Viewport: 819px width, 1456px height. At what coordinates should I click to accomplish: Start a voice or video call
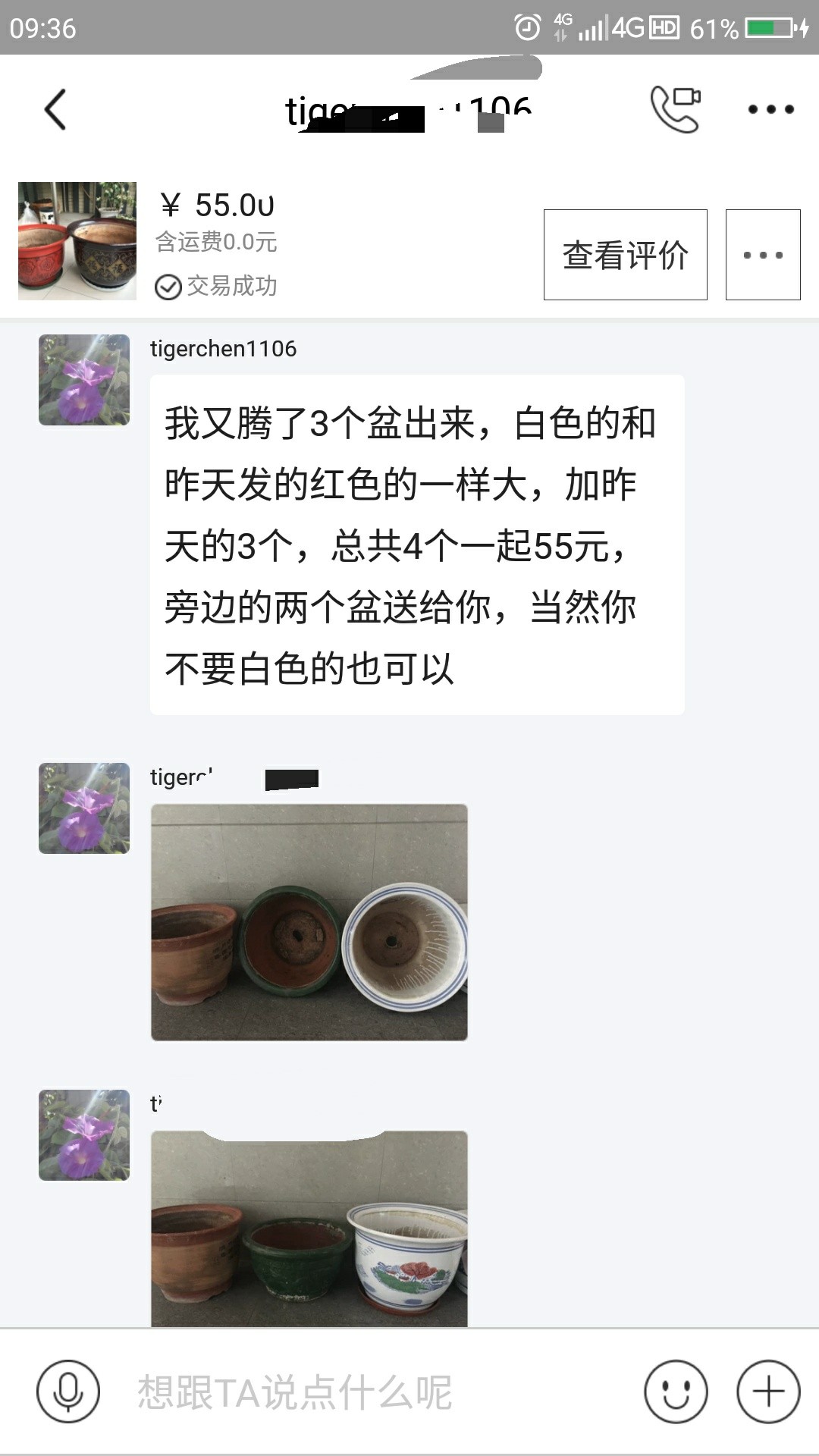click(676, 109)
